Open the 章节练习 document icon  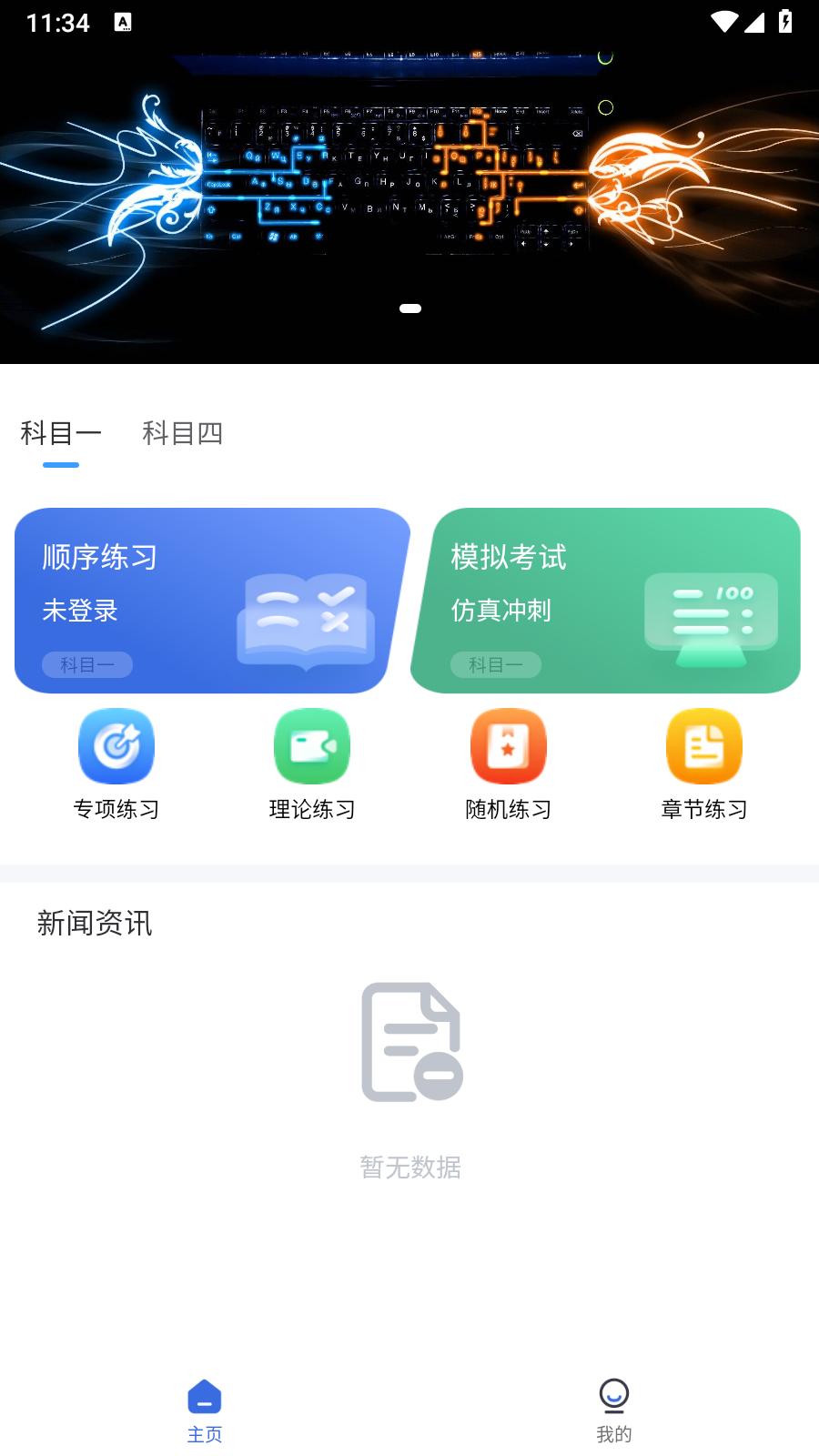pyautogui.click(x=703, y=746)
